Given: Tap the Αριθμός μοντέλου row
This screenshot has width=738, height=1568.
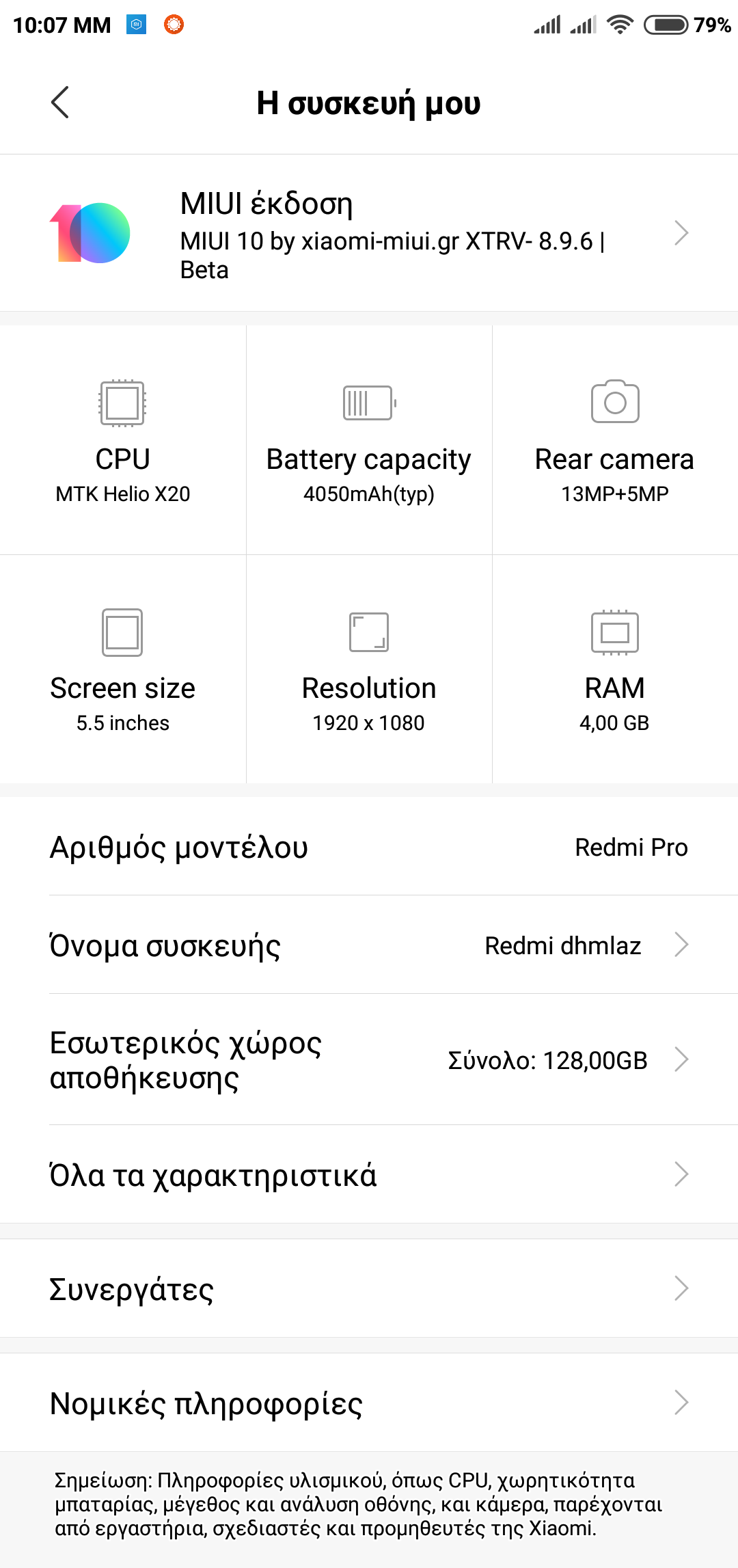Looking at the screenshot, I should pyautogui.click(x=369, y=847).
